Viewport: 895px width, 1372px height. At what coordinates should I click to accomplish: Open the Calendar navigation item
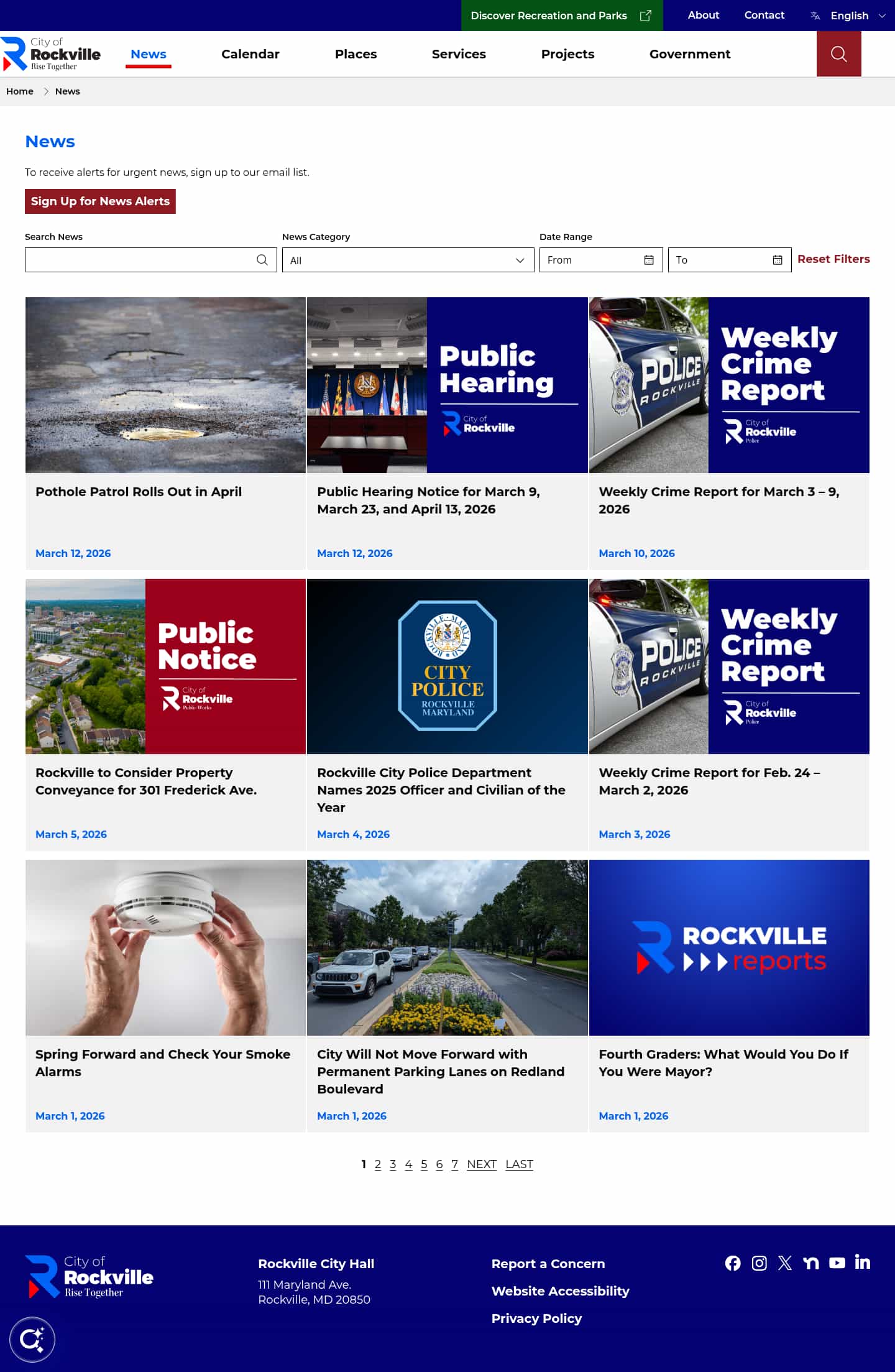(250, 54)
